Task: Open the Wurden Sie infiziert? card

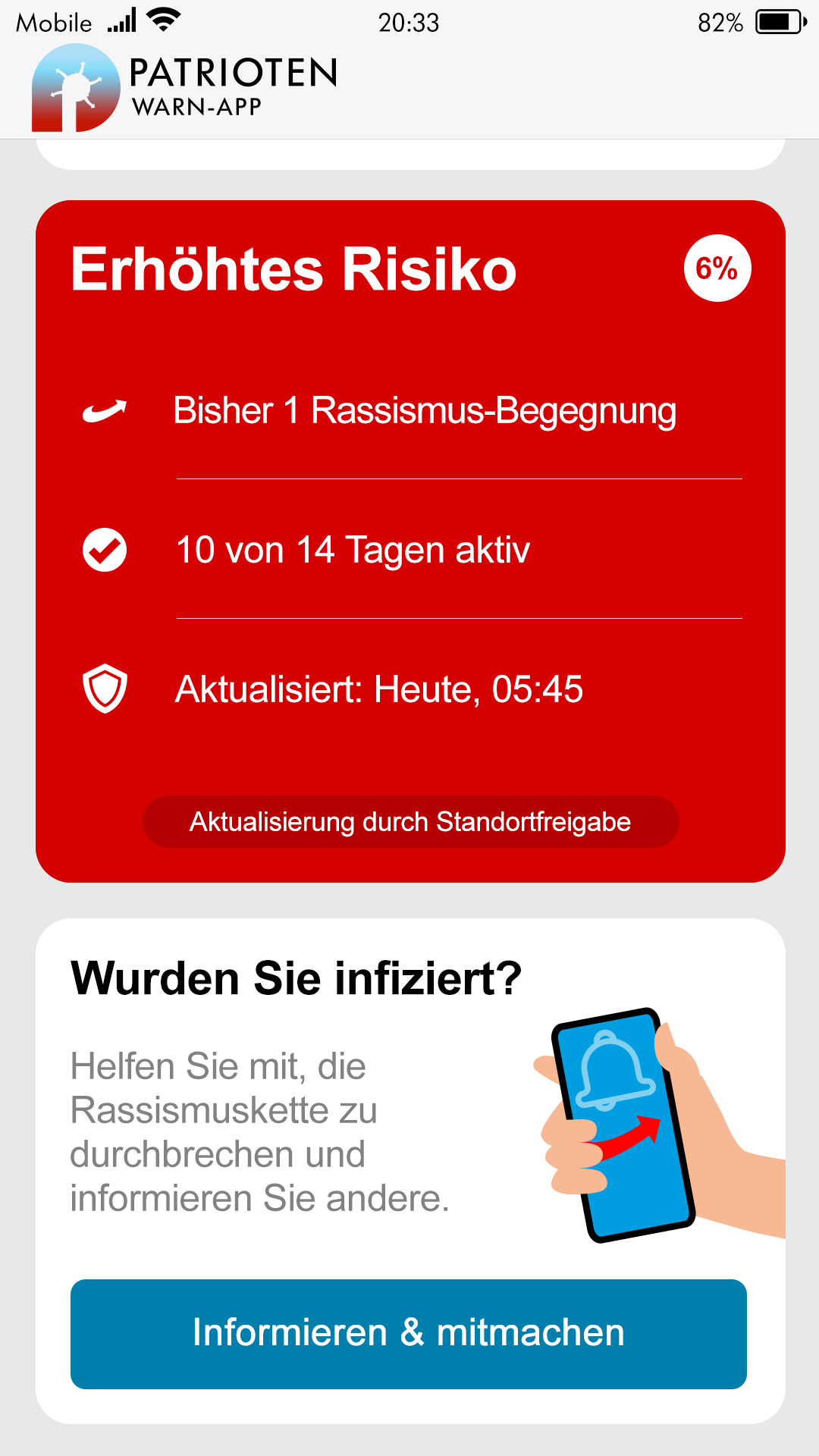Action: (296, 980)
